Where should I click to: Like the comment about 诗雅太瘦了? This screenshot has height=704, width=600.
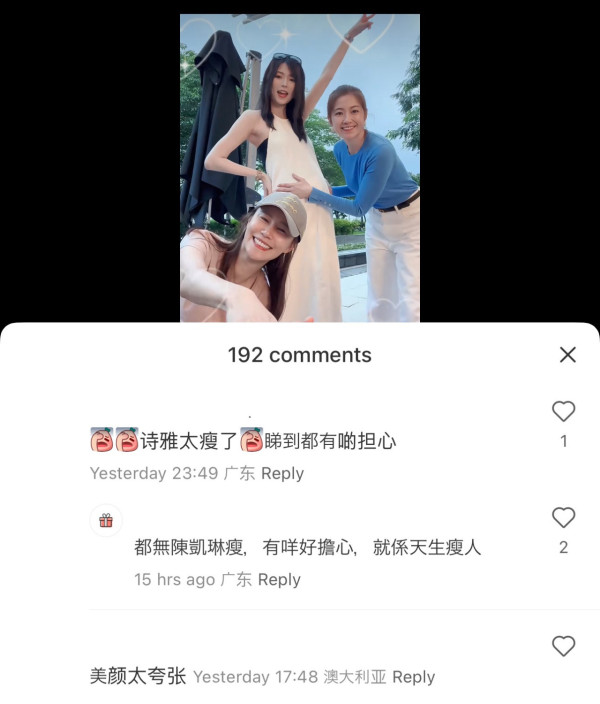click(564, 411)
